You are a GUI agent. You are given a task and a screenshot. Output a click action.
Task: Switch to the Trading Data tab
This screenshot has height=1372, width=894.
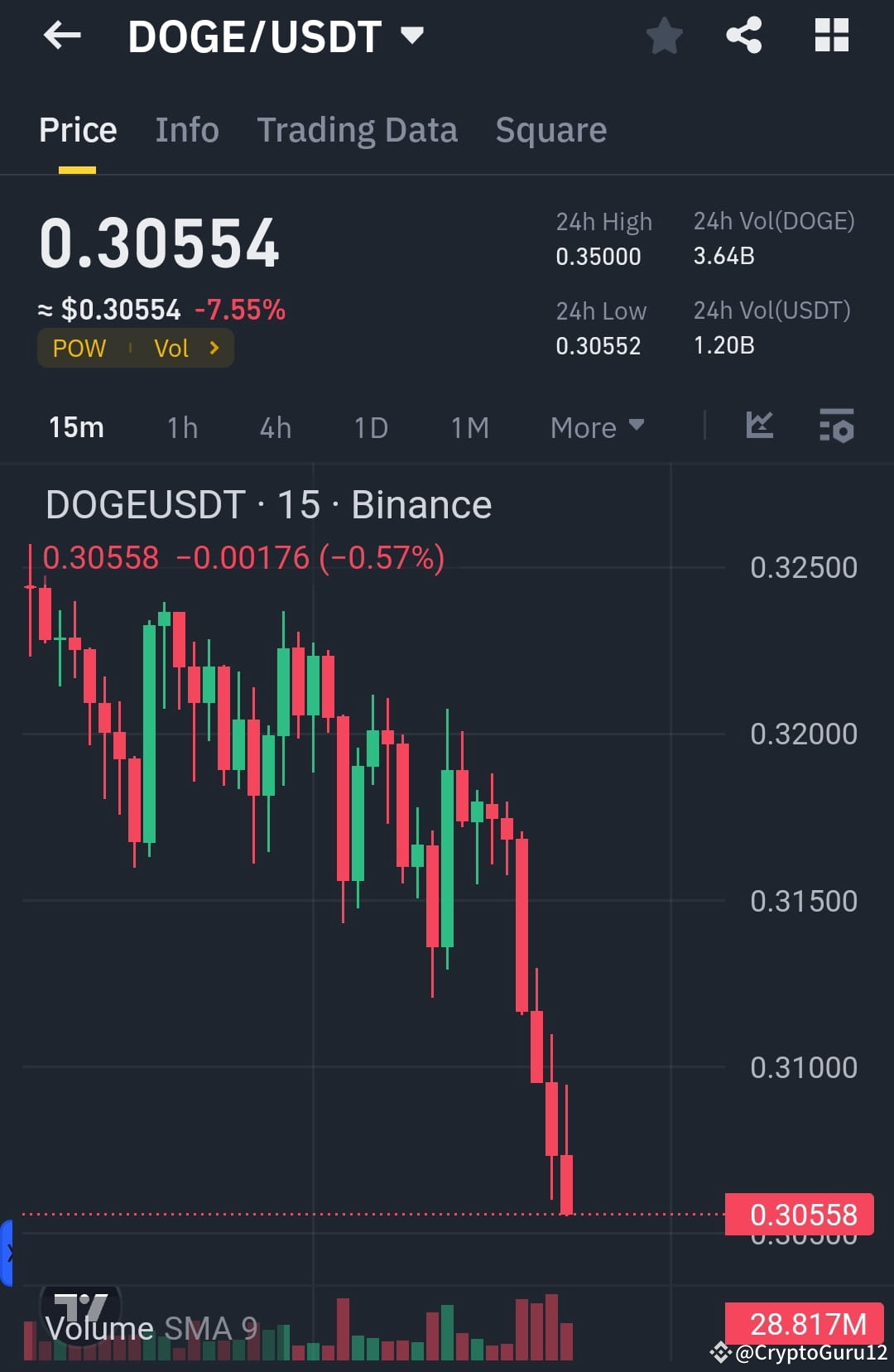point(357,130)
